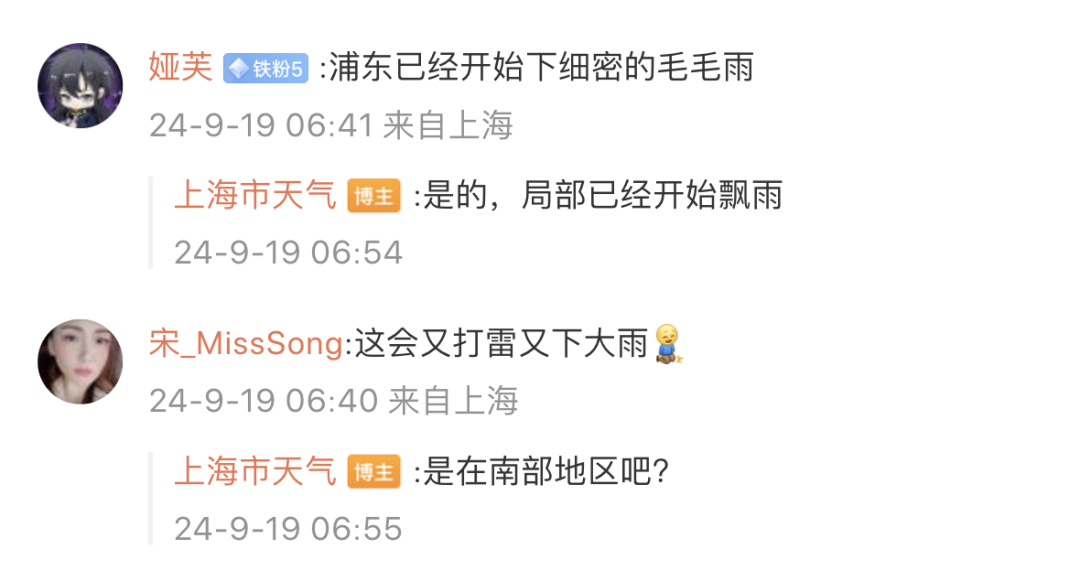
Task: Open 宋_MissSong's profile avatar
Action: coord(80,361)
